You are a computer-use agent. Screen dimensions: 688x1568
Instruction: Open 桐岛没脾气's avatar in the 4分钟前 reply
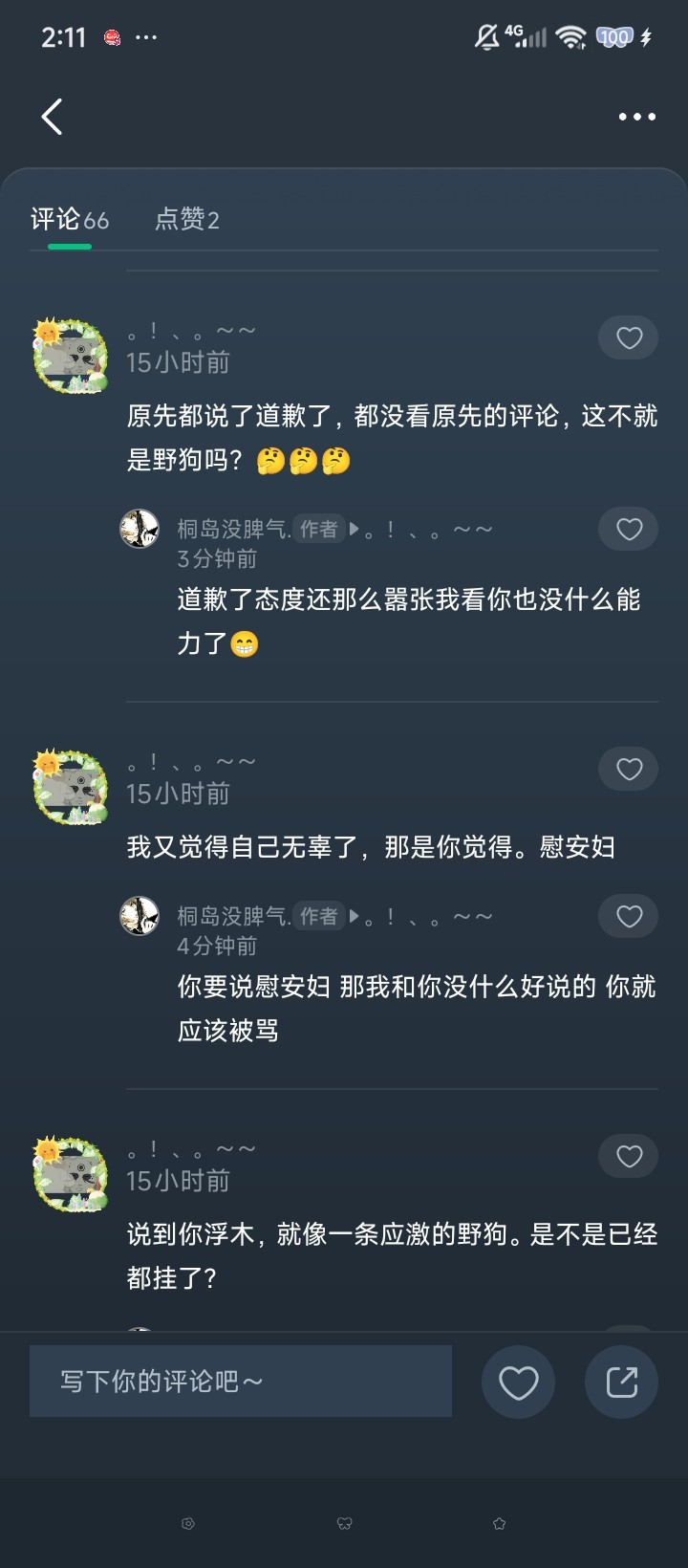click(x=140, y=916)
